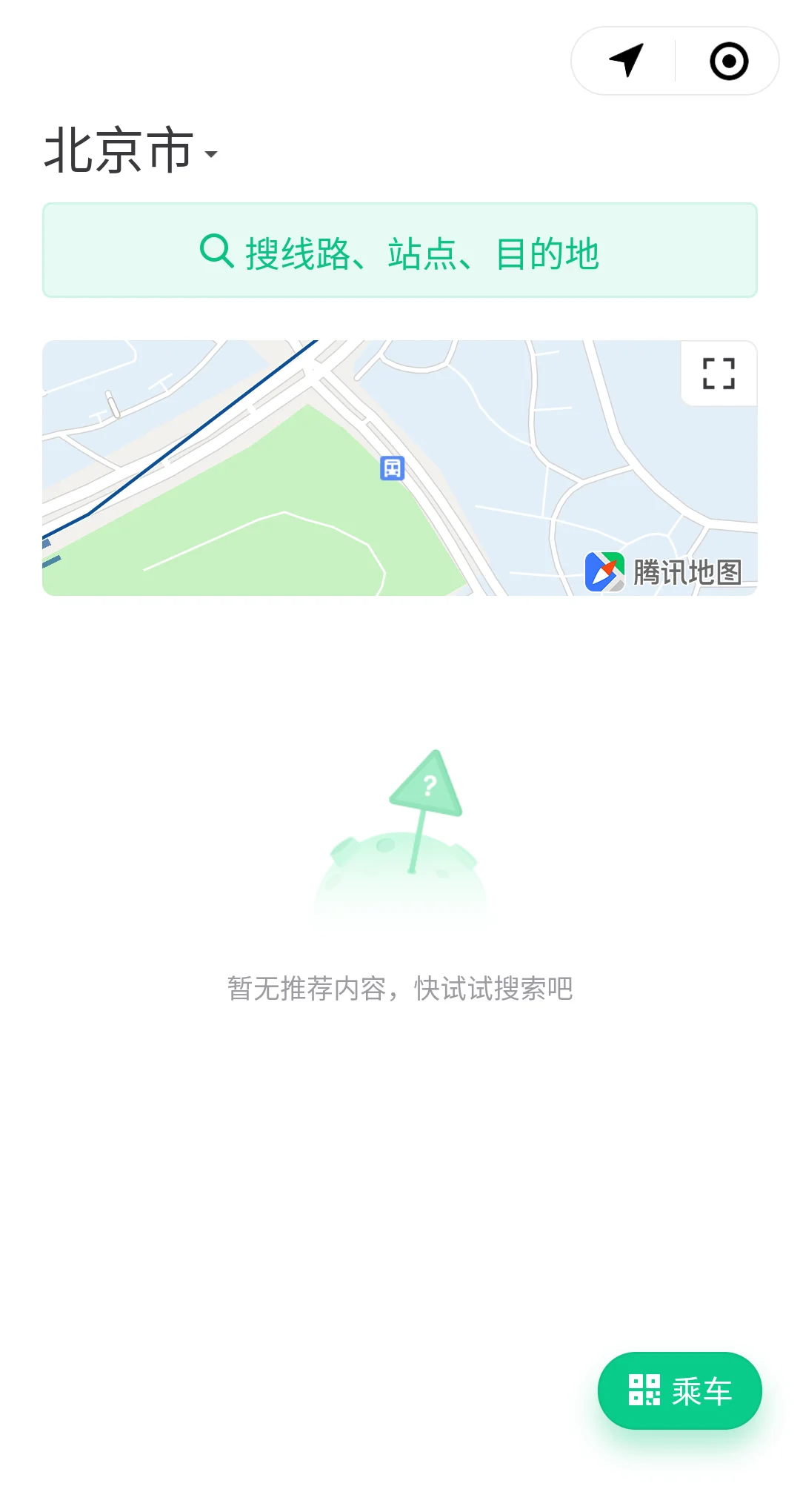The image size is (800, 1512).
Task: Open the 北京市 city dropdown
Action: 130,152
